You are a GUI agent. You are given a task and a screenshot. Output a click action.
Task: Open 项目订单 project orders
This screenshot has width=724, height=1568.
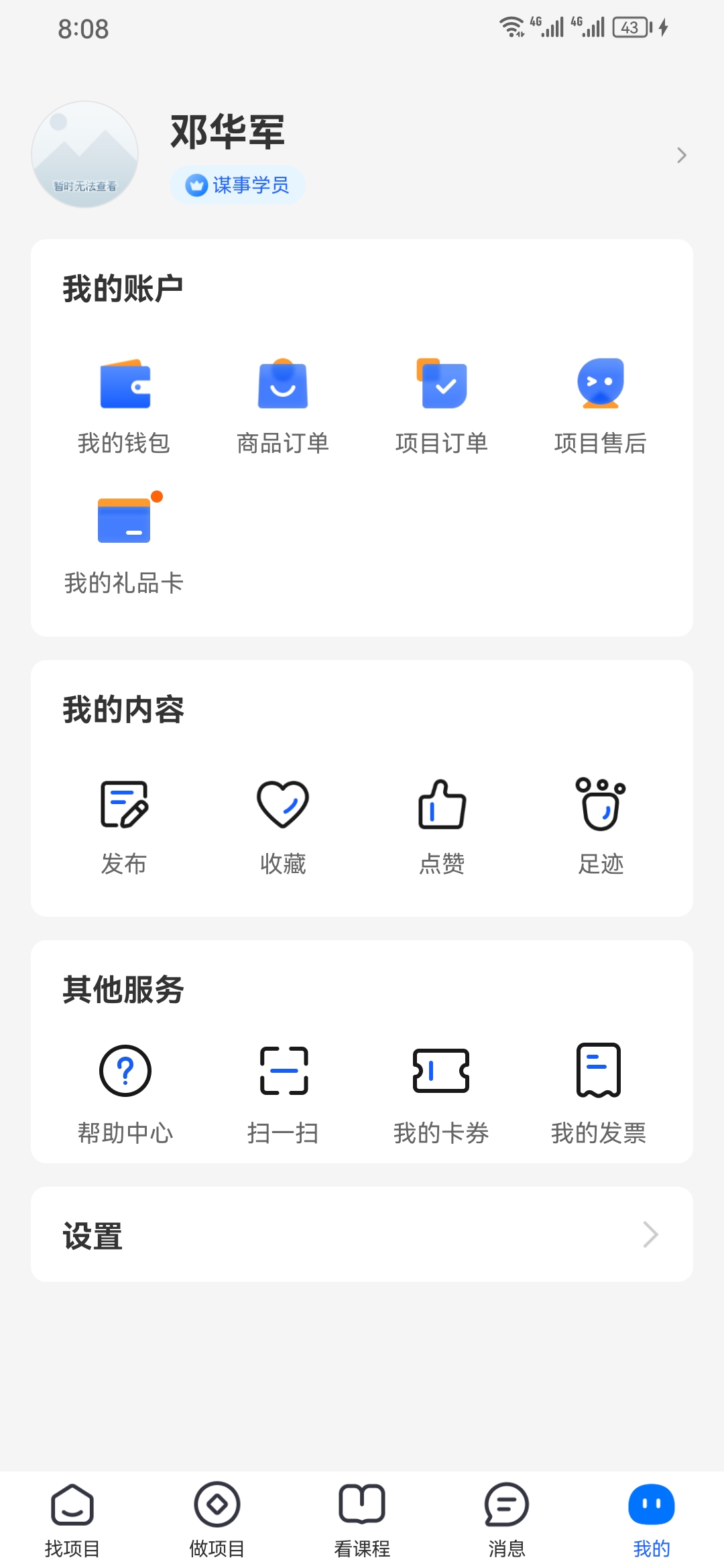442,404
